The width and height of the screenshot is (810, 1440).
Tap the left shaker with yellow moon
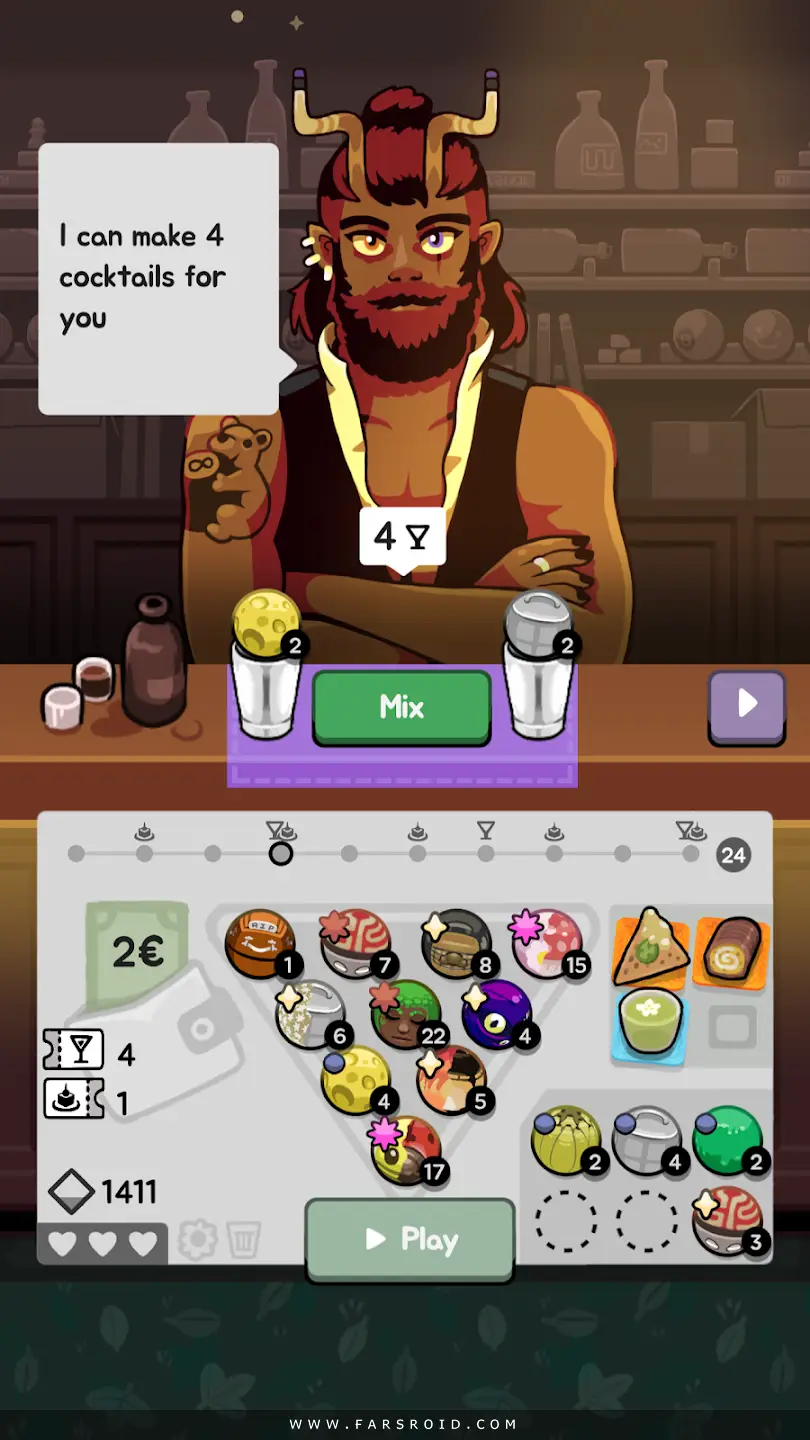266,666
